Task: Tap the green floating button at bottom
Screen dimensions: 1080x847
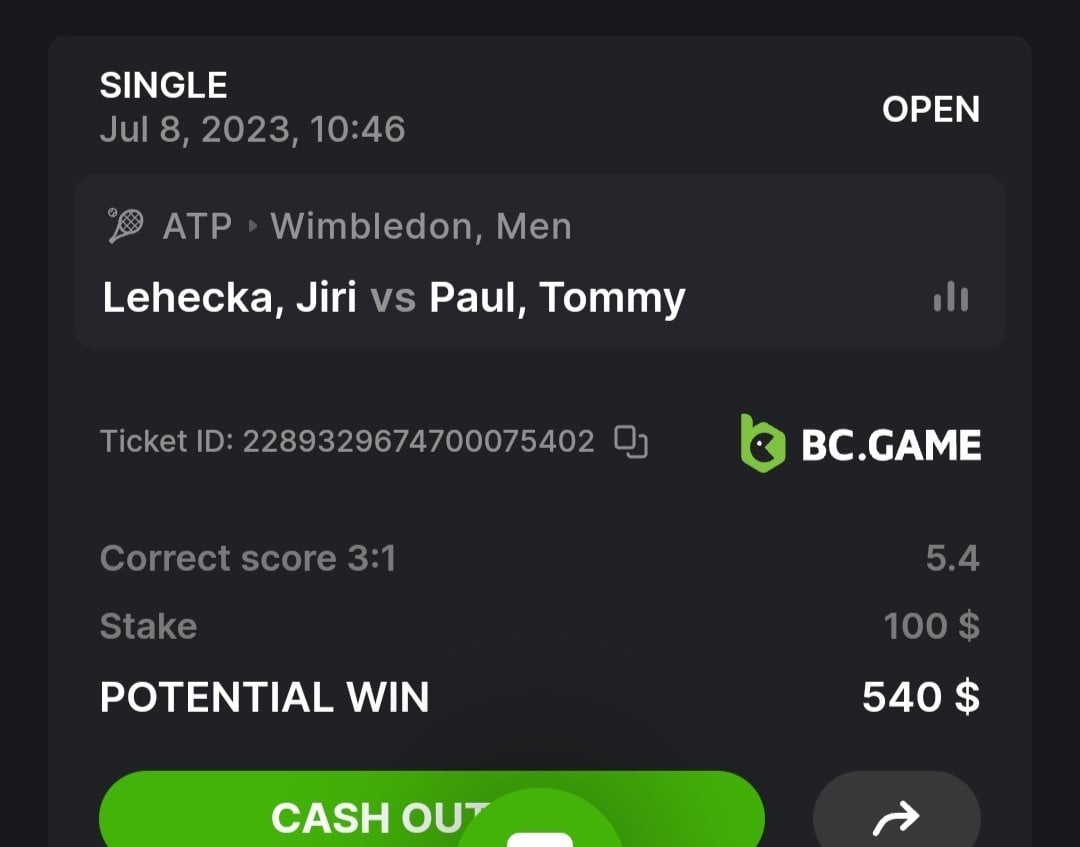Action: click(540, 828)
